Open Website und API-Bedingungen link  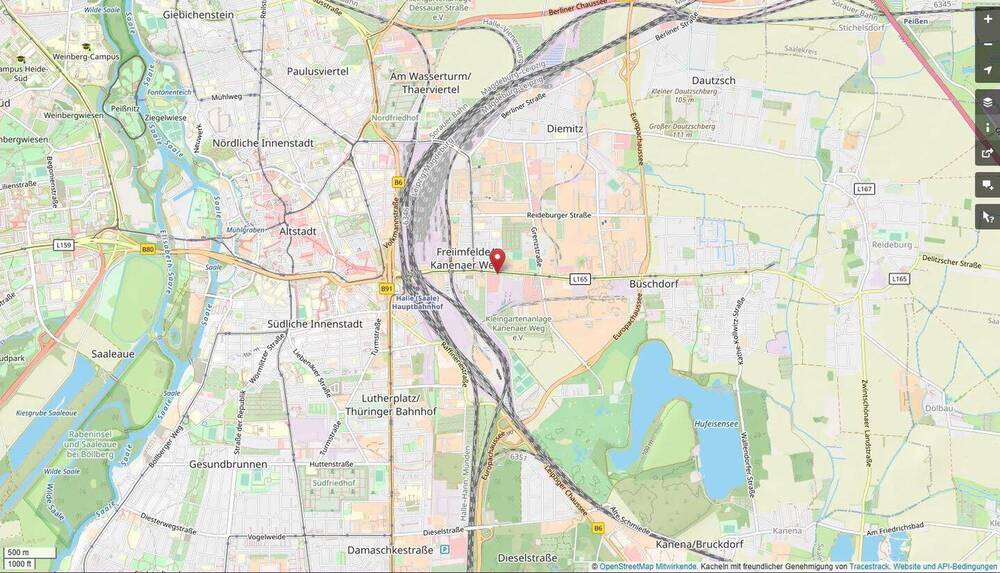(x=946, y=566)
